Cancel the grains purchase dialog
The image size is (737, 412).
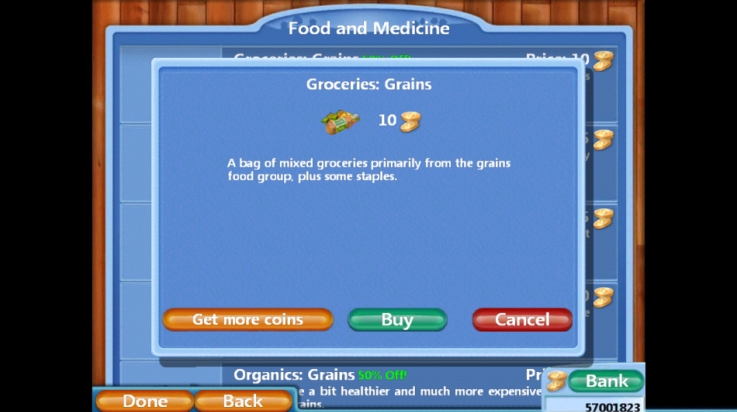[x=522, y=320]
